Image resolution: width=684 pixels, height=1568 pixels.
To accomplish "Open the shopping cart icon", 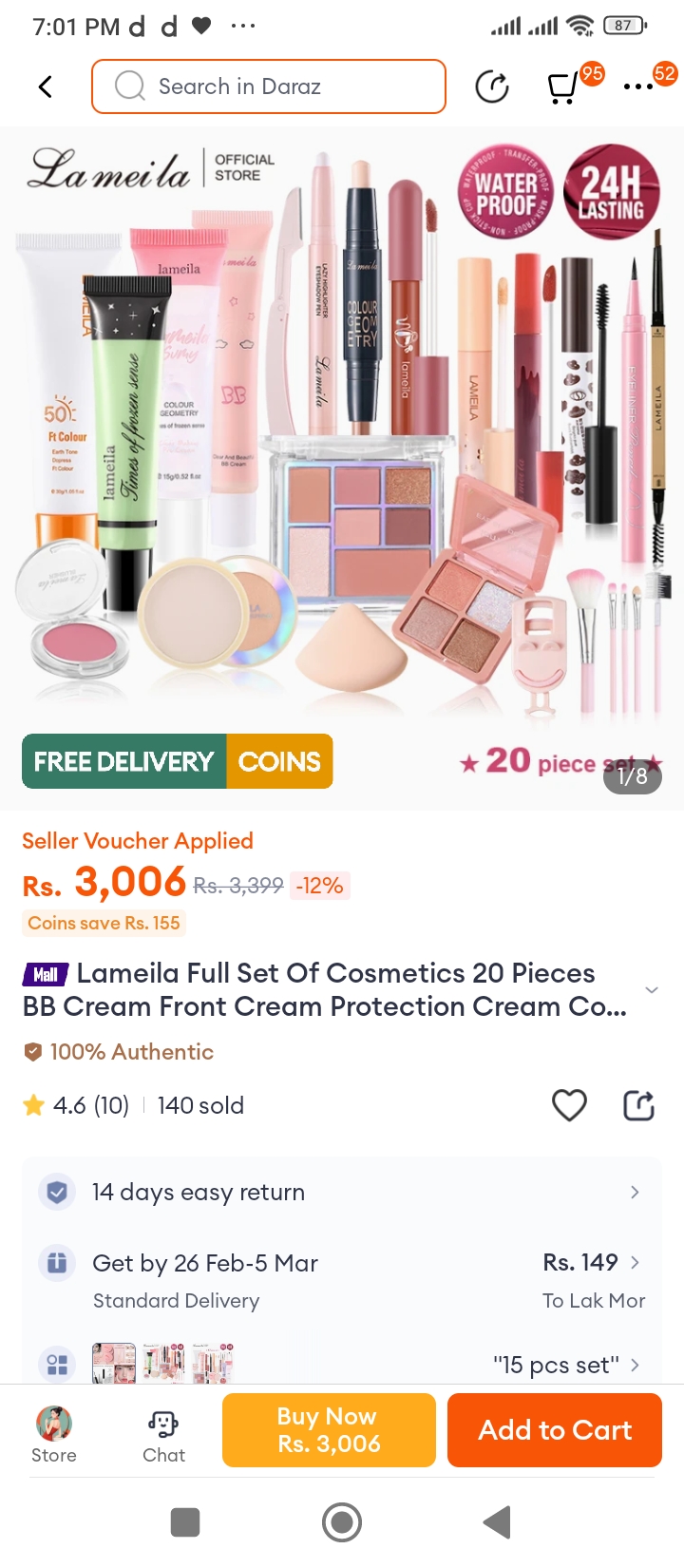I will point(562,87).
